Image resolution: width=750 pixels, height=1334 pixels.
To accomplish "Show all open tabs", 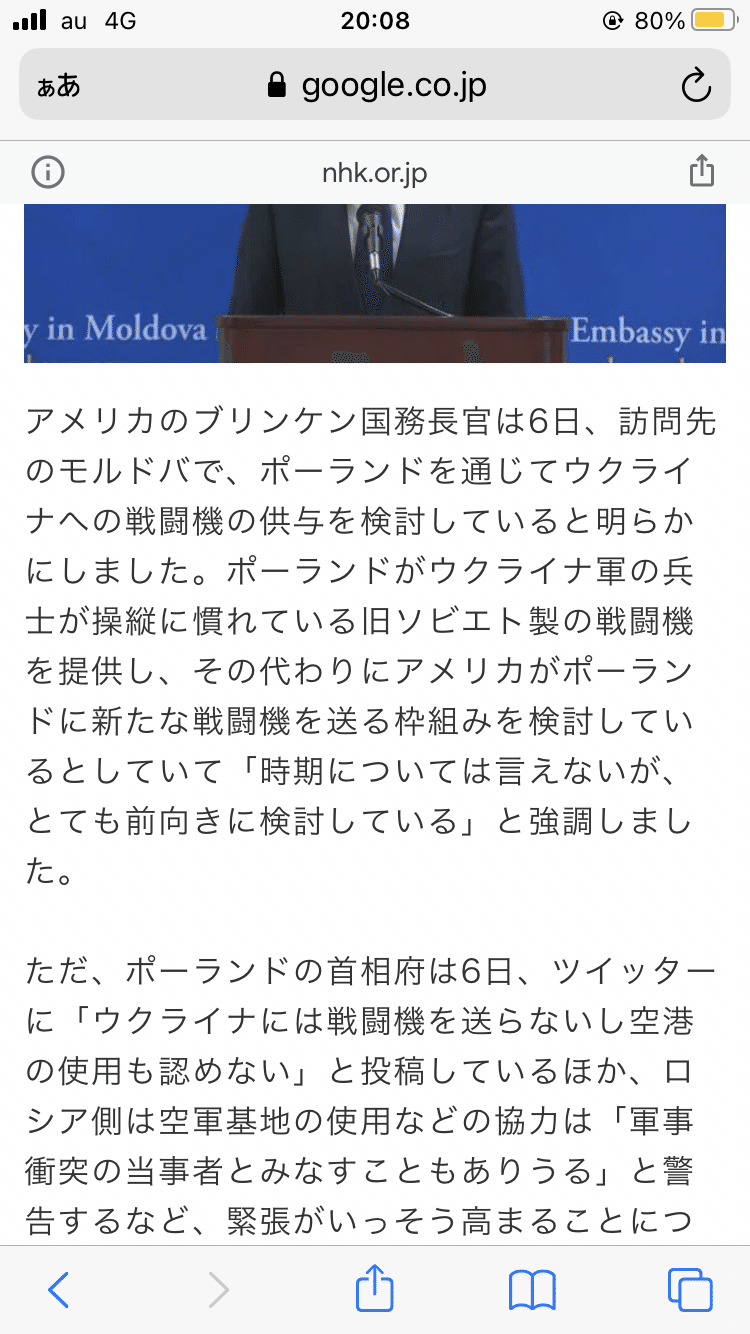I will pos(690,1290).
